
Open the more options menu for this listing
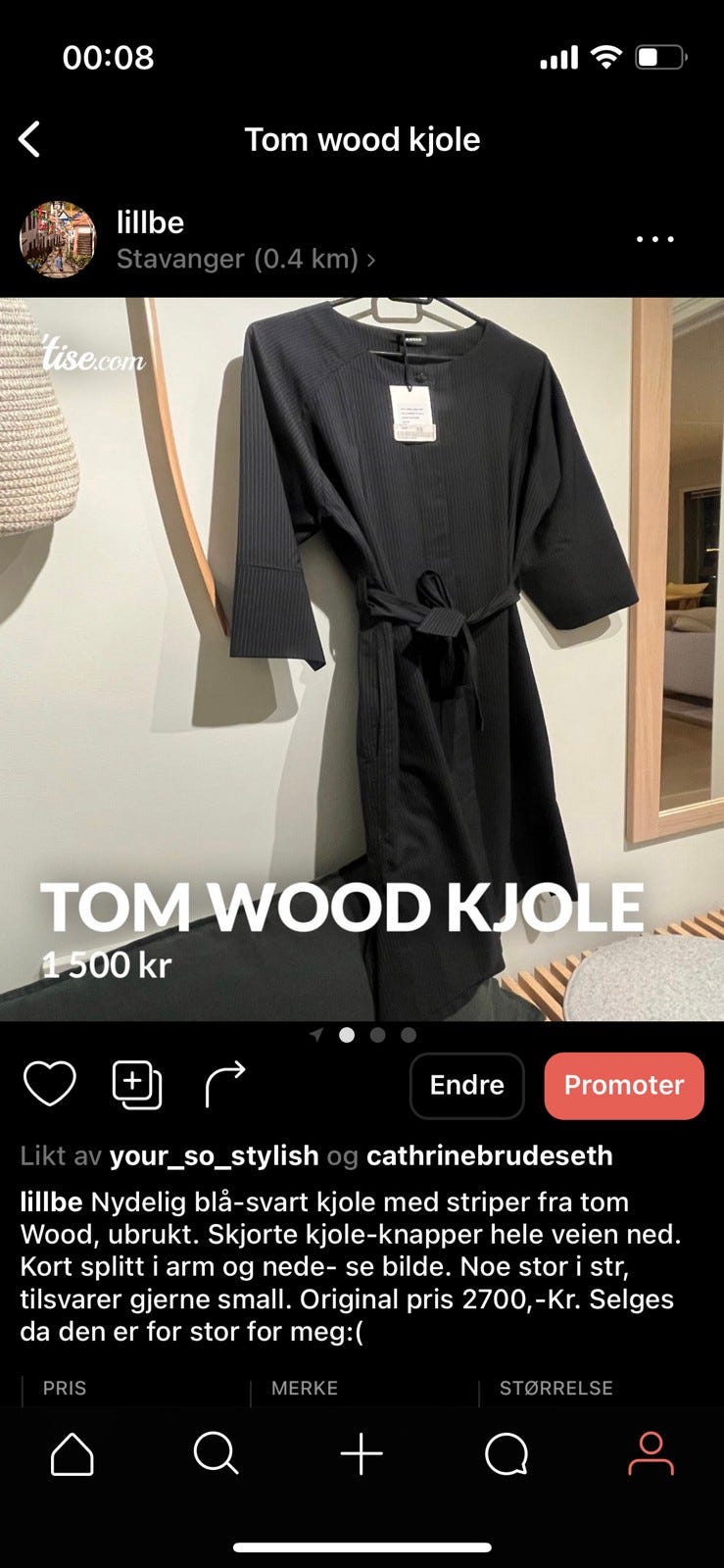(654, 239)
